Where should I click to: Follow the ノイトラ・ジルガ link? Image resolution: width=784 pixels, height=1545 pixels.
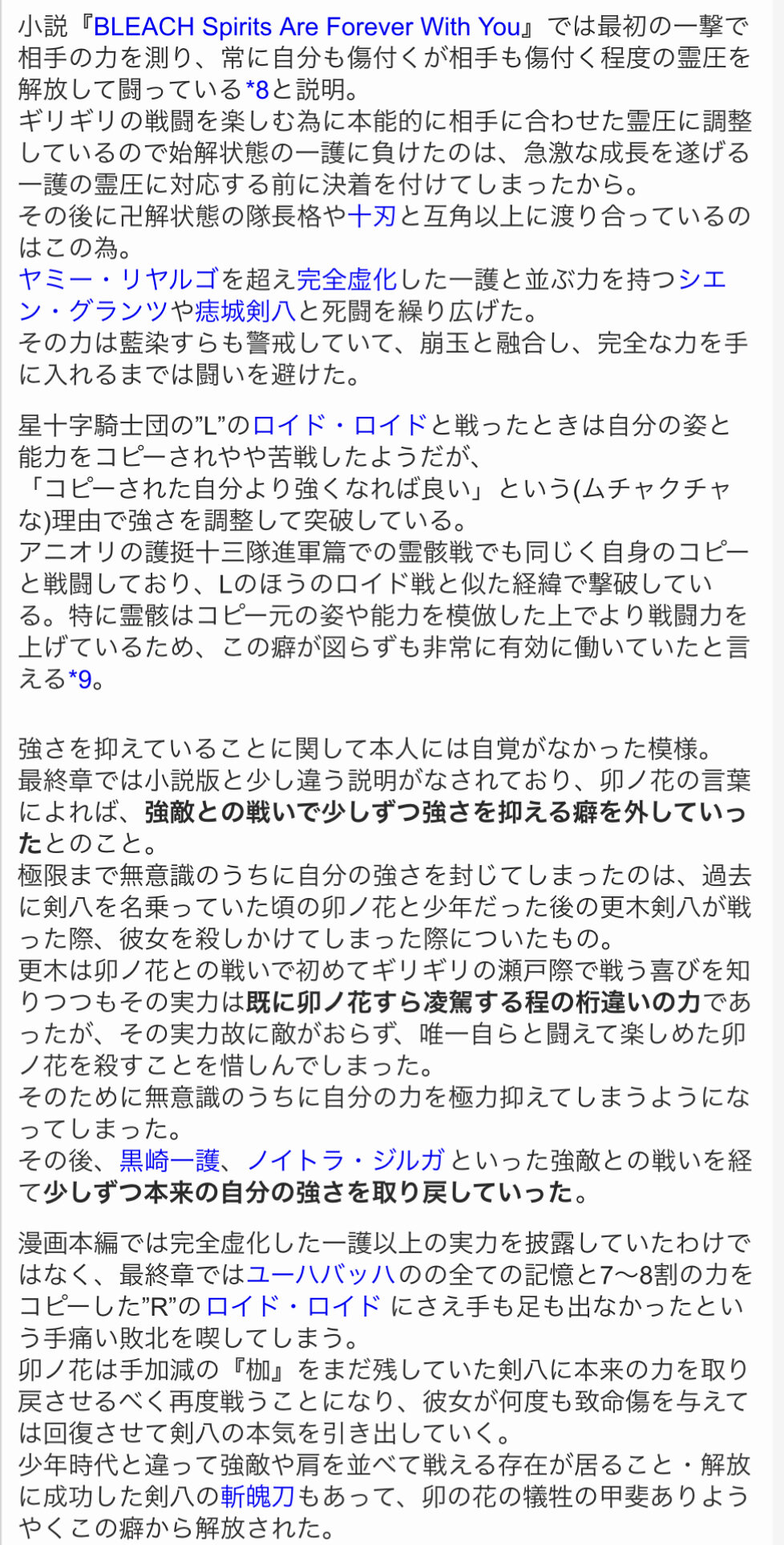point(346,1160)
